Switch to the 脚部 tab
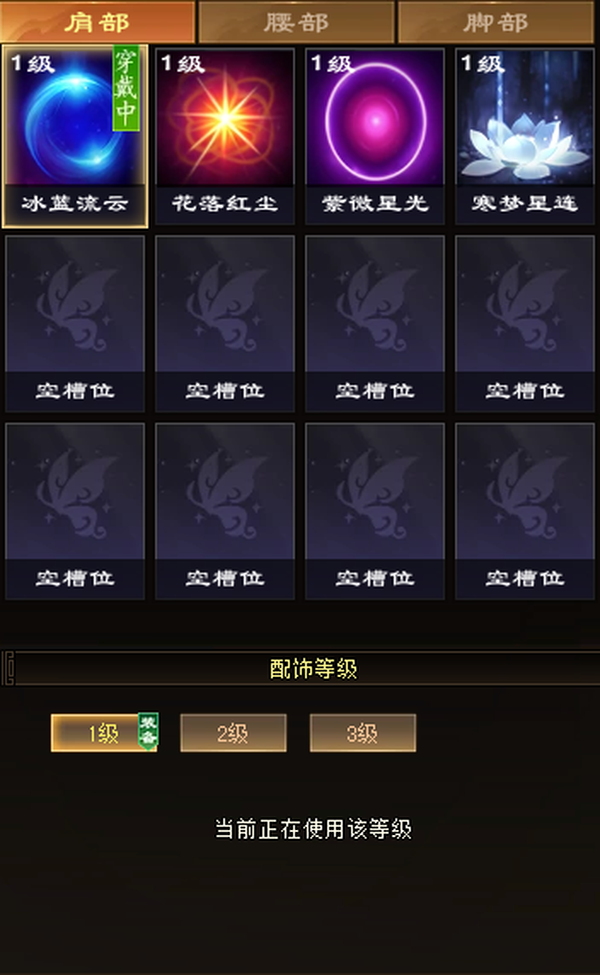The height and width of the screenshot is (975, 600). click(x=496, y=22)
